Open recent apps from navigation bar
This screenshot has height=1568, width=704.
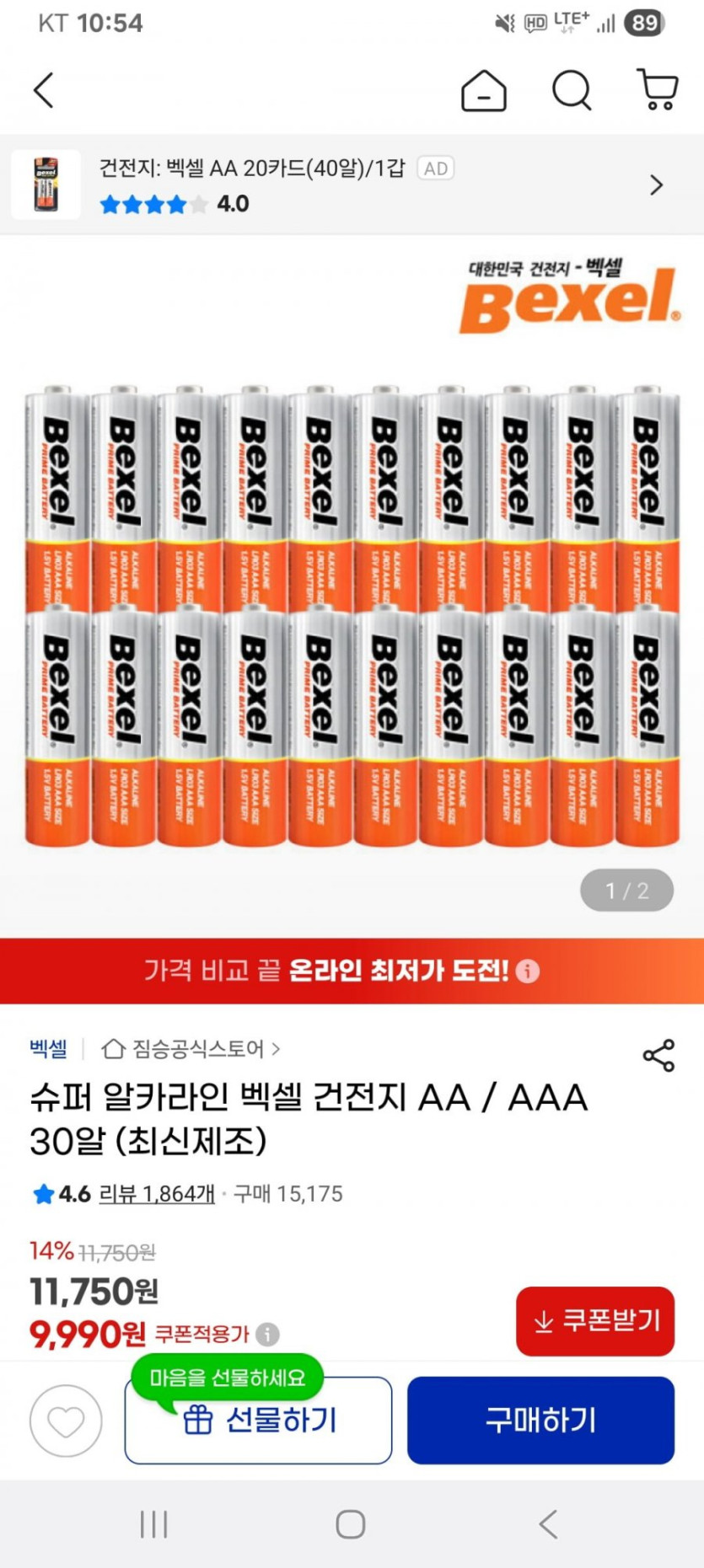154,1524
